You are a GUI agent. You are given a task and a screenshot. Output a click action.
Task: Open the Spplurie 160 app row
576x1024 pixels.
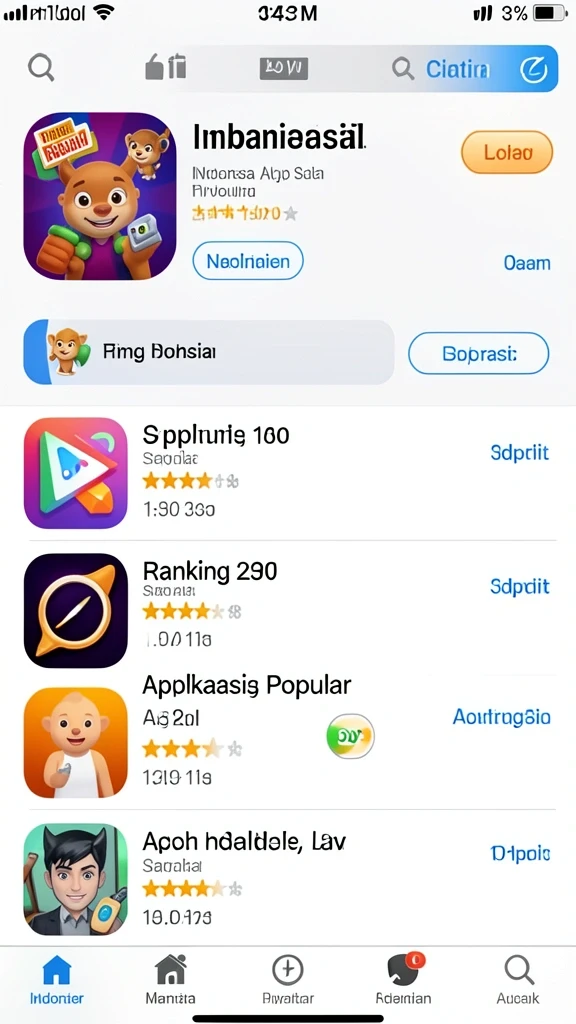[288, 473]
